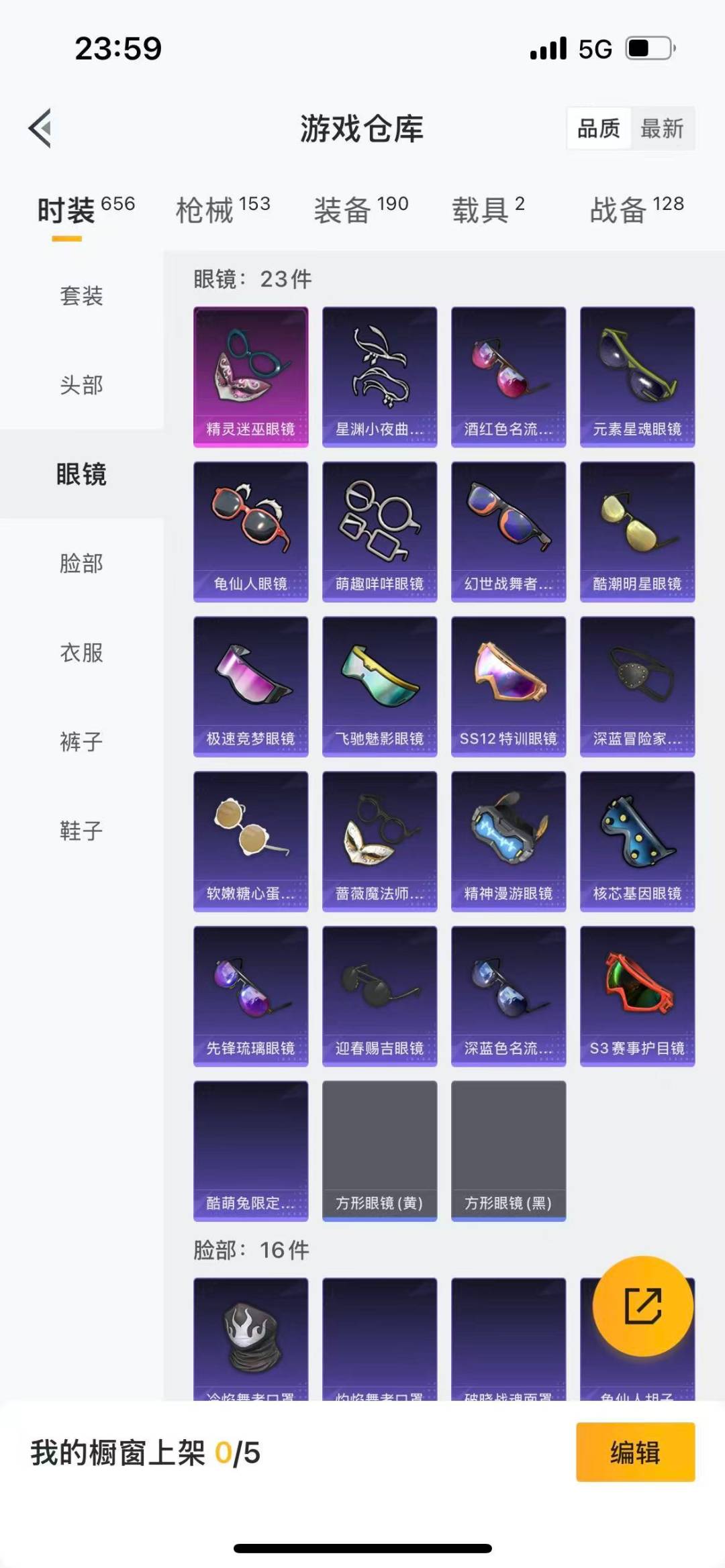Sort by 品质
725x1568 pixels.
coord(599,128)
